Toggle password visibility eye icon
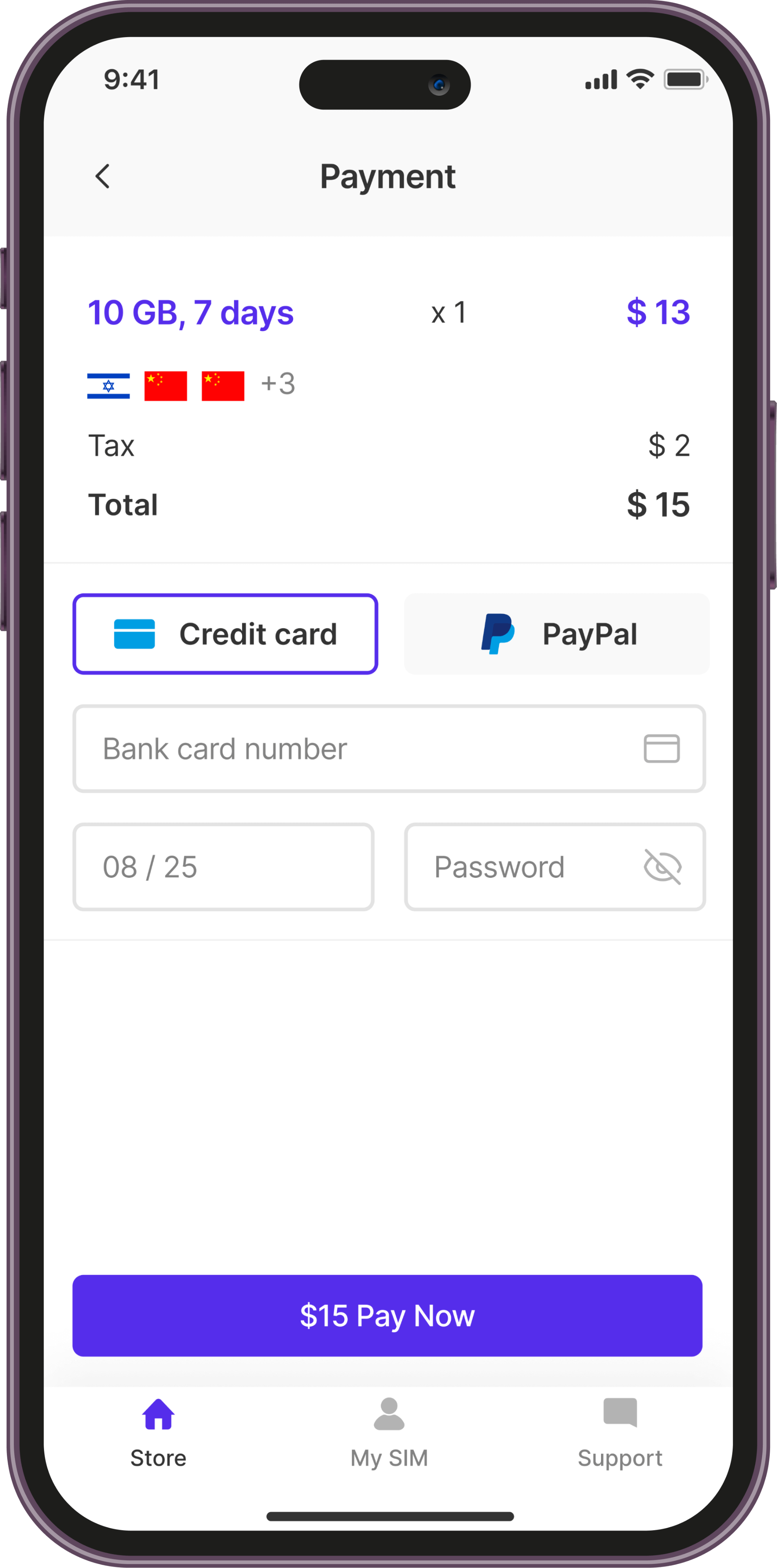The width and height of the screenshot is (777, 1568). click(x=663, y=867)
